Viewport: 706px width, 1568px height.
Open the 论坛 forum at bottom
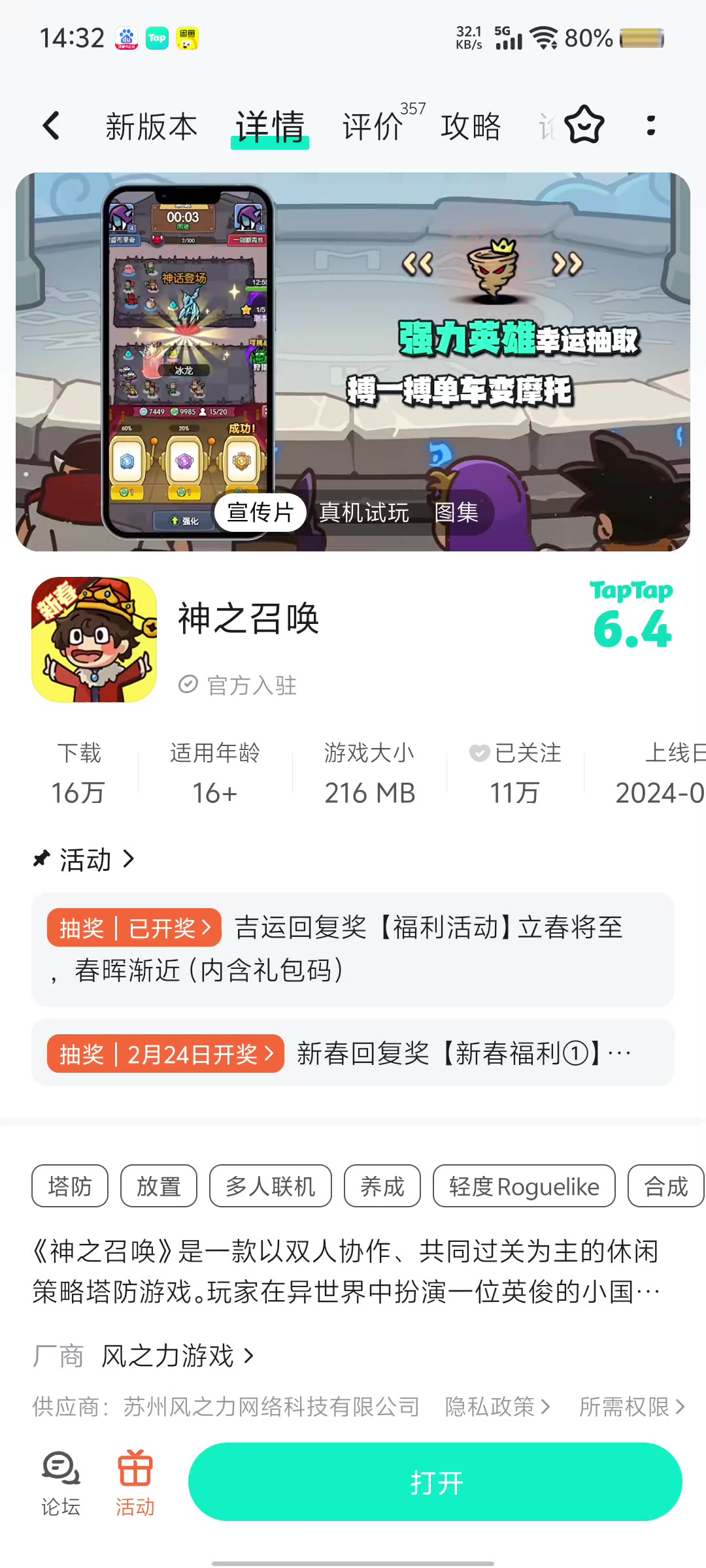(x=61, y=1483)
